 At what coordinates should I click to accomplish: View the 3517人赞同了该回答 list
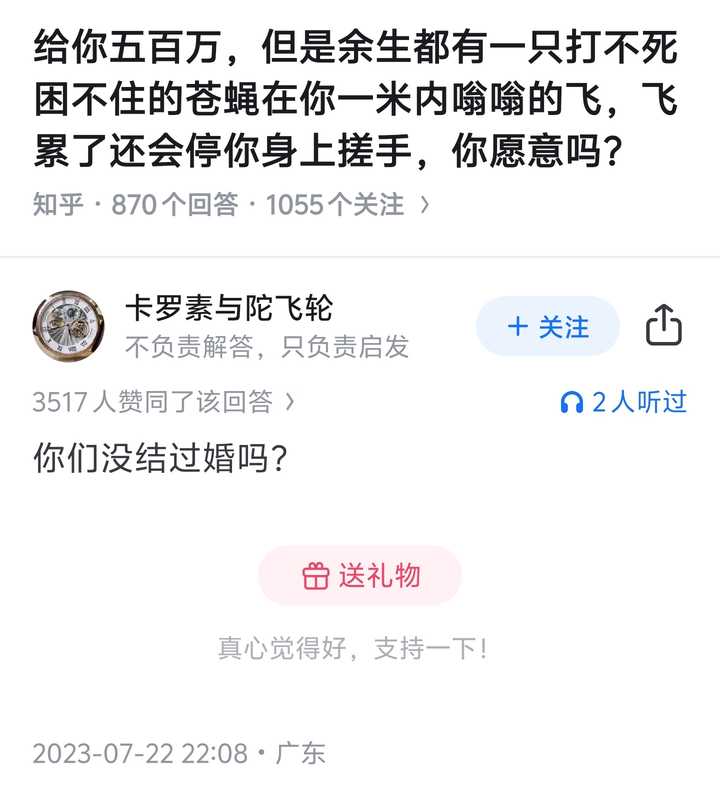point(163,402)
